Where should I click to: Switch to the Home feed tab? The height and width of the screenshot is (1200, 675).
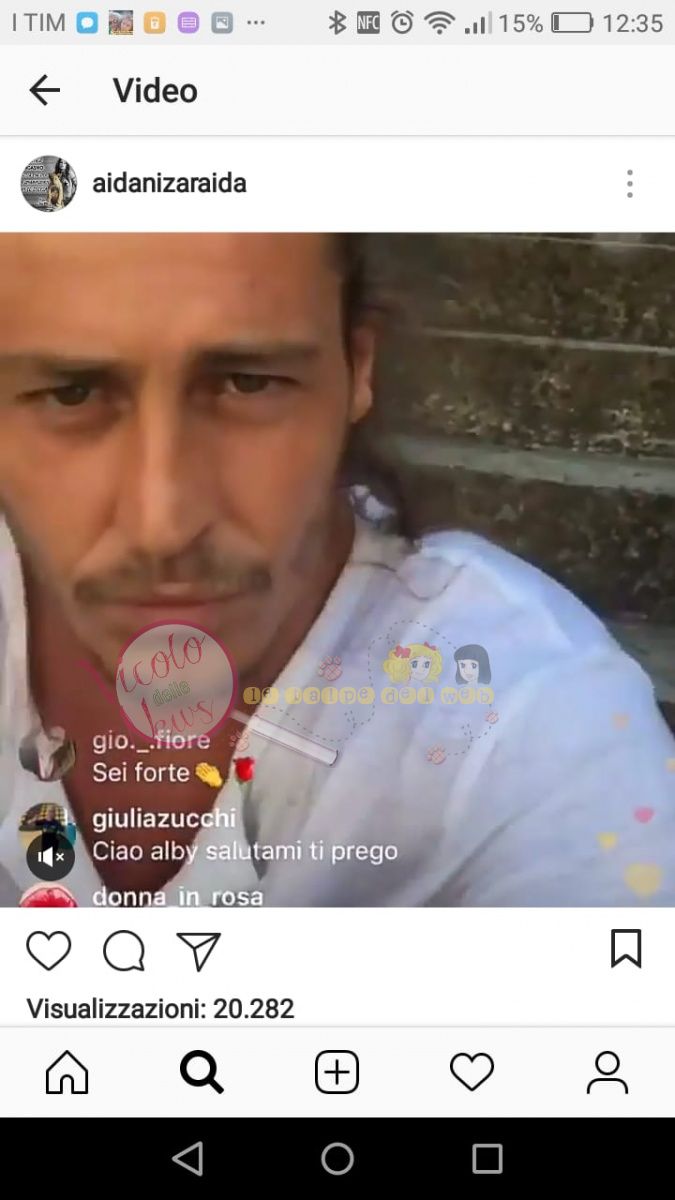(67, 1073)
